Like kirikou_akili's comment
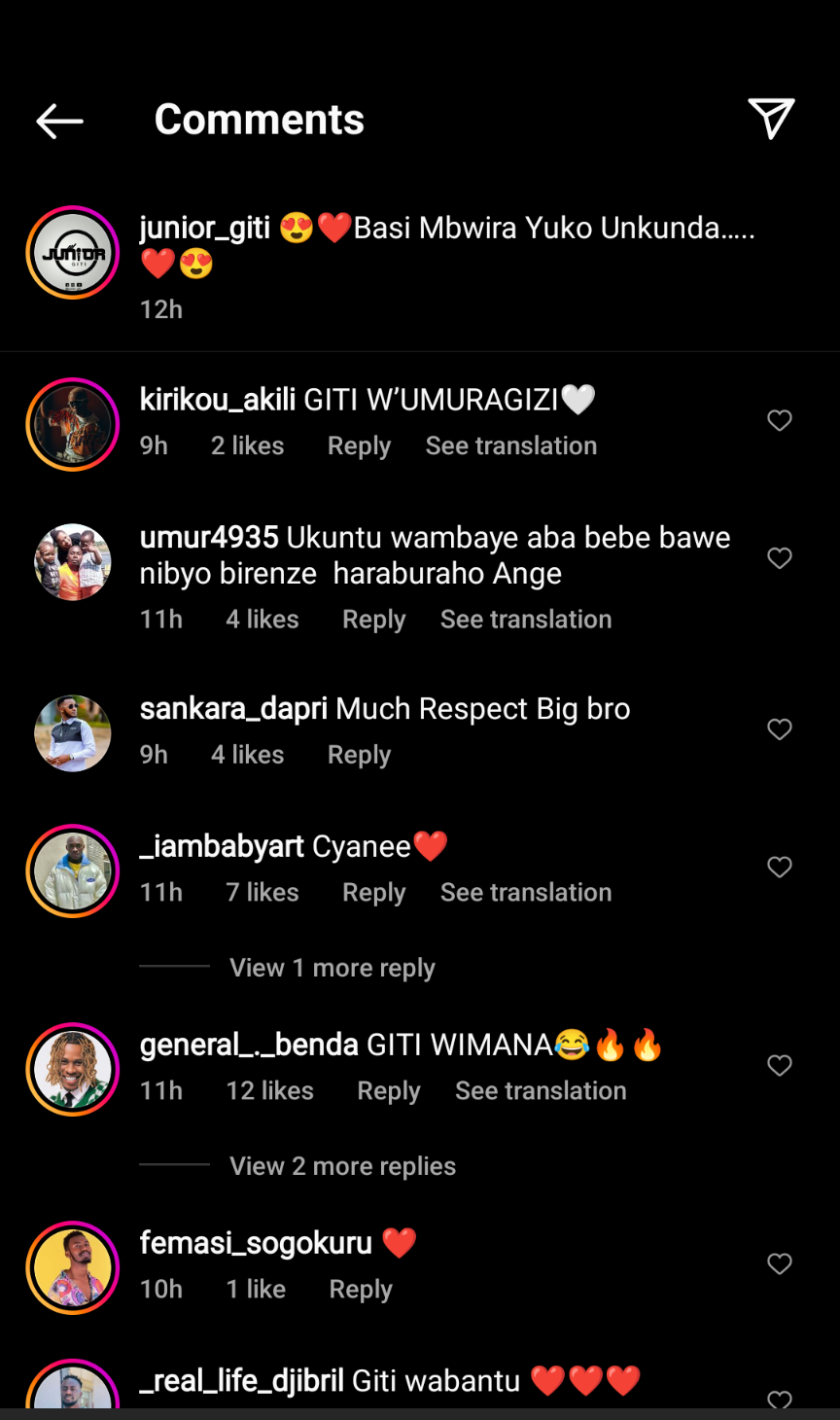The width and height of the screenshot is (840, 1420). [x=780, y=420]
